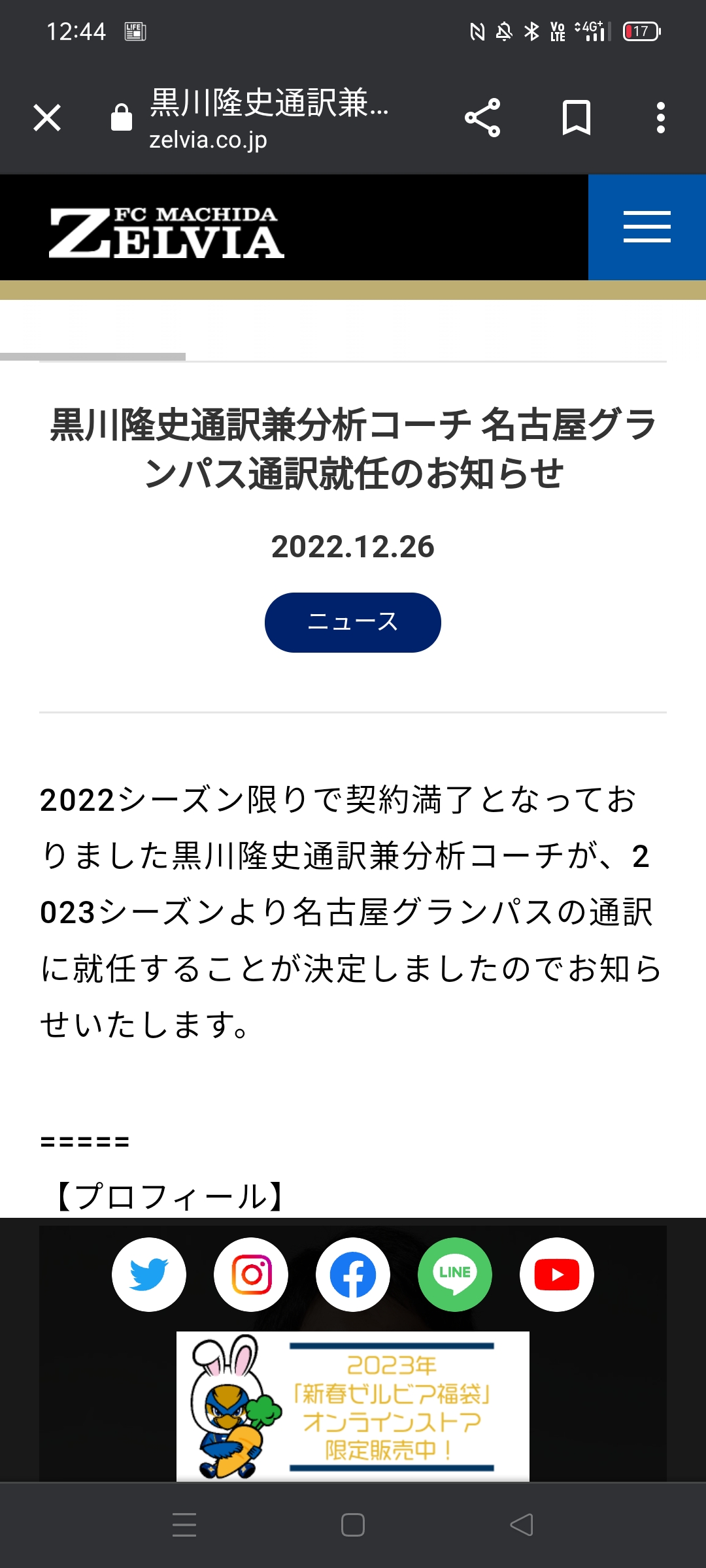Bookmark this page
This screenshot has width=706, height=1568.
coord(577,118)
